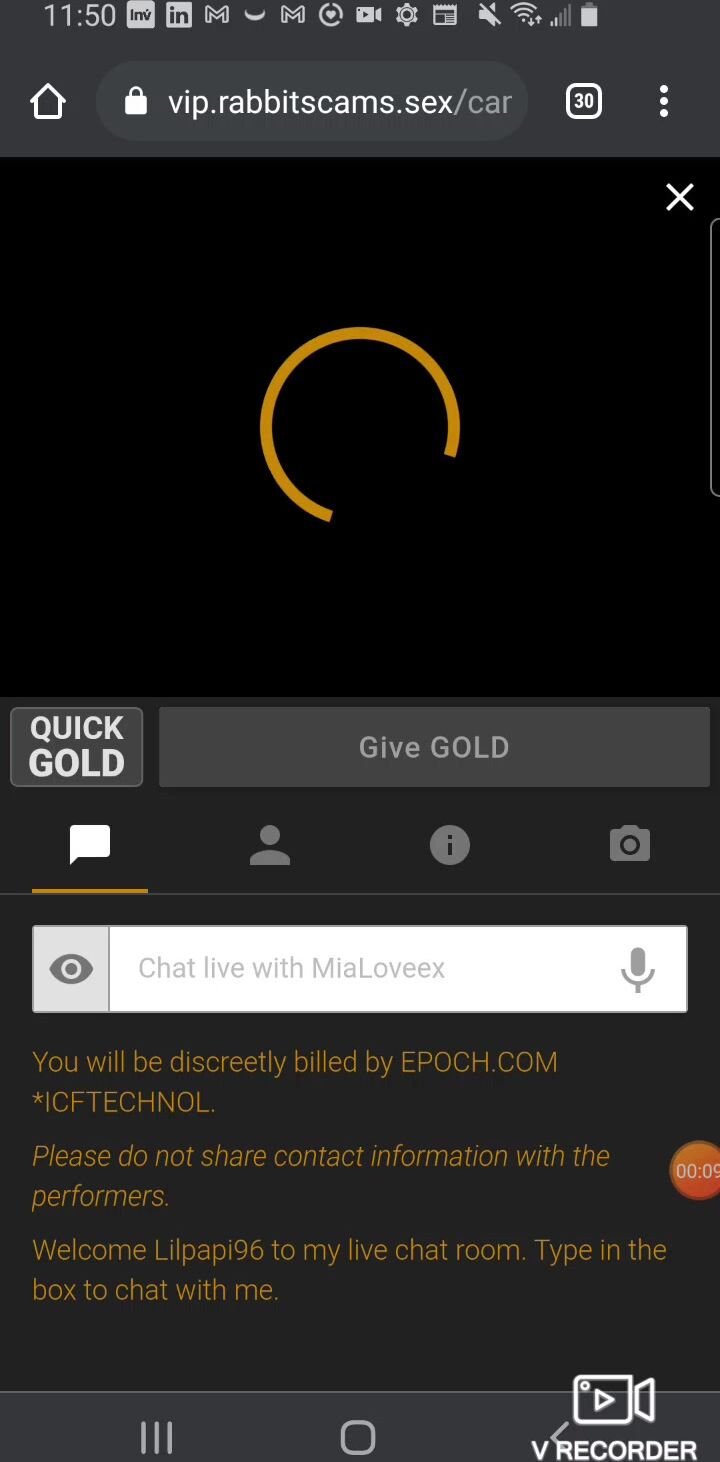
Task: Go to the phone home screen
Action: [x=358, y=1438]
